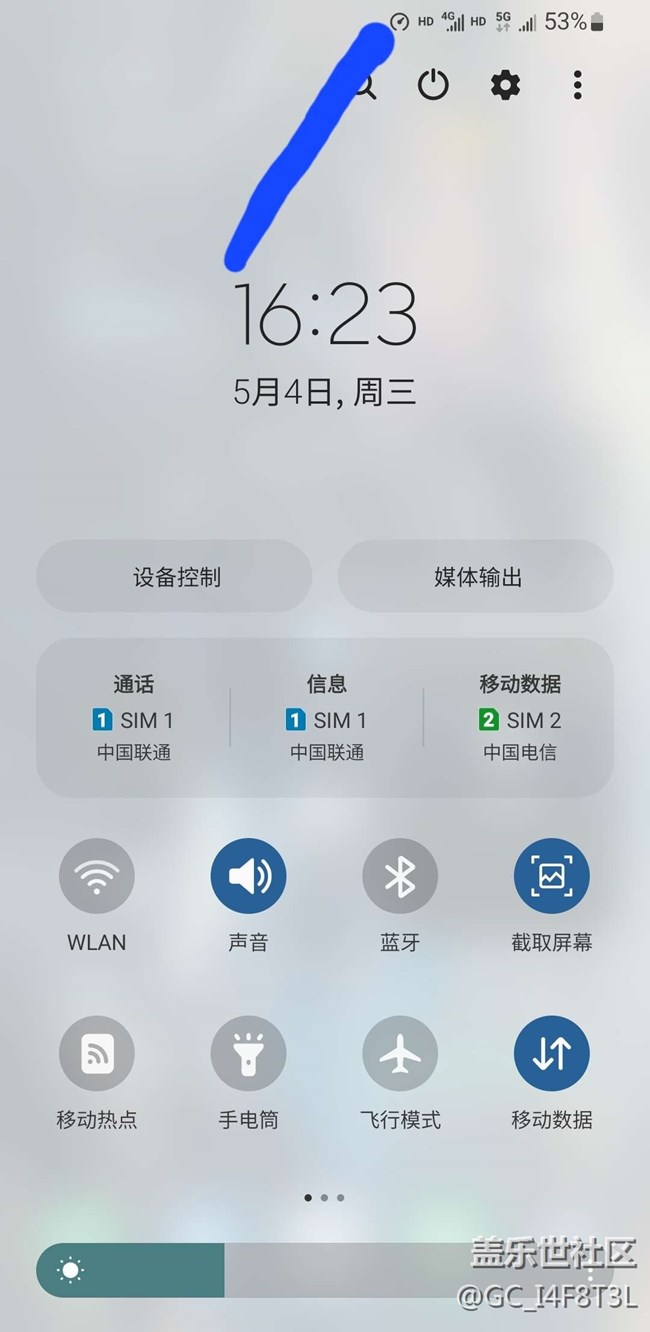The image size is (650, 1332).
Task: Change the 移动数据 SIM selection
Action: click(520, 718)
